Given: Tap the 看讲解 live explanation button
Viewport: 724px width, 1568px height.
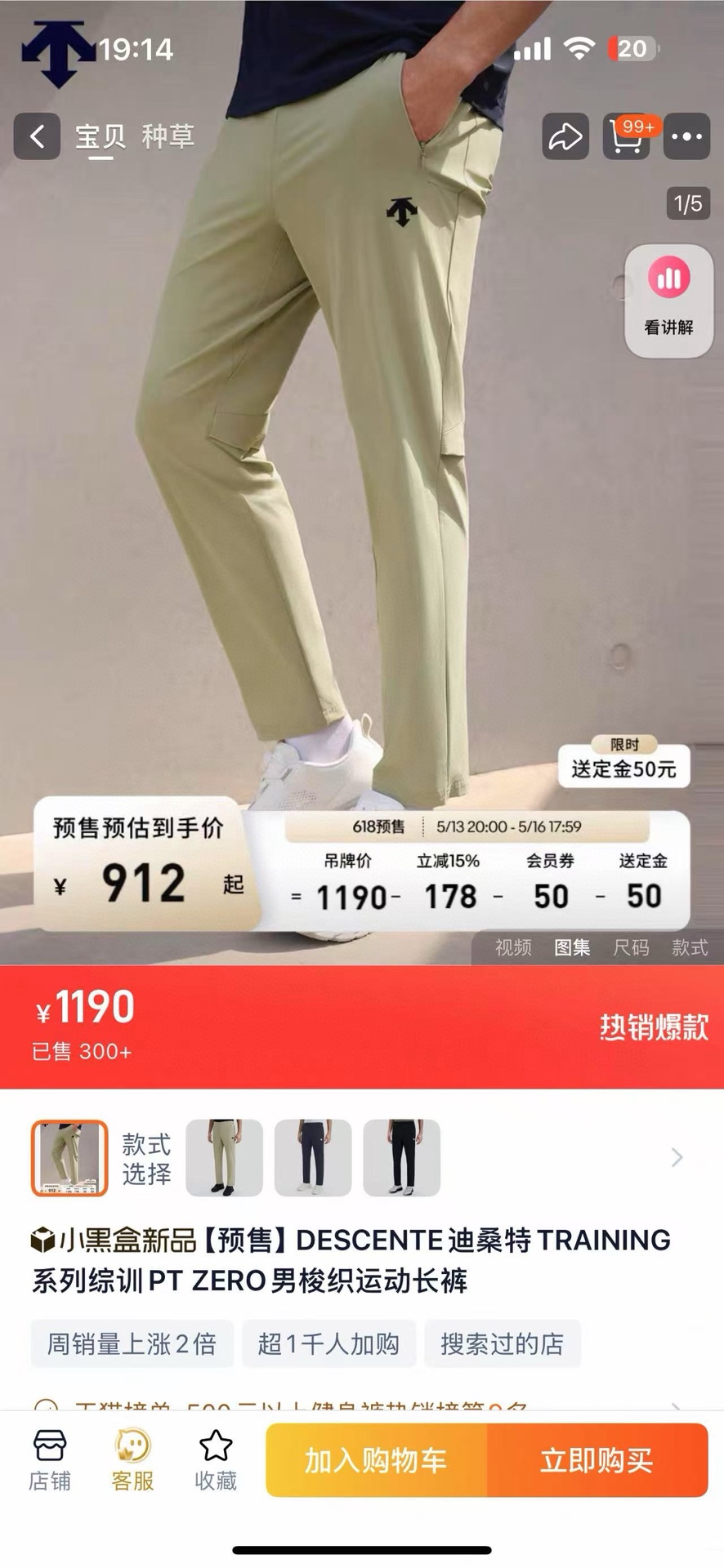Looking at the screenshot, I should tap(669, 301).
